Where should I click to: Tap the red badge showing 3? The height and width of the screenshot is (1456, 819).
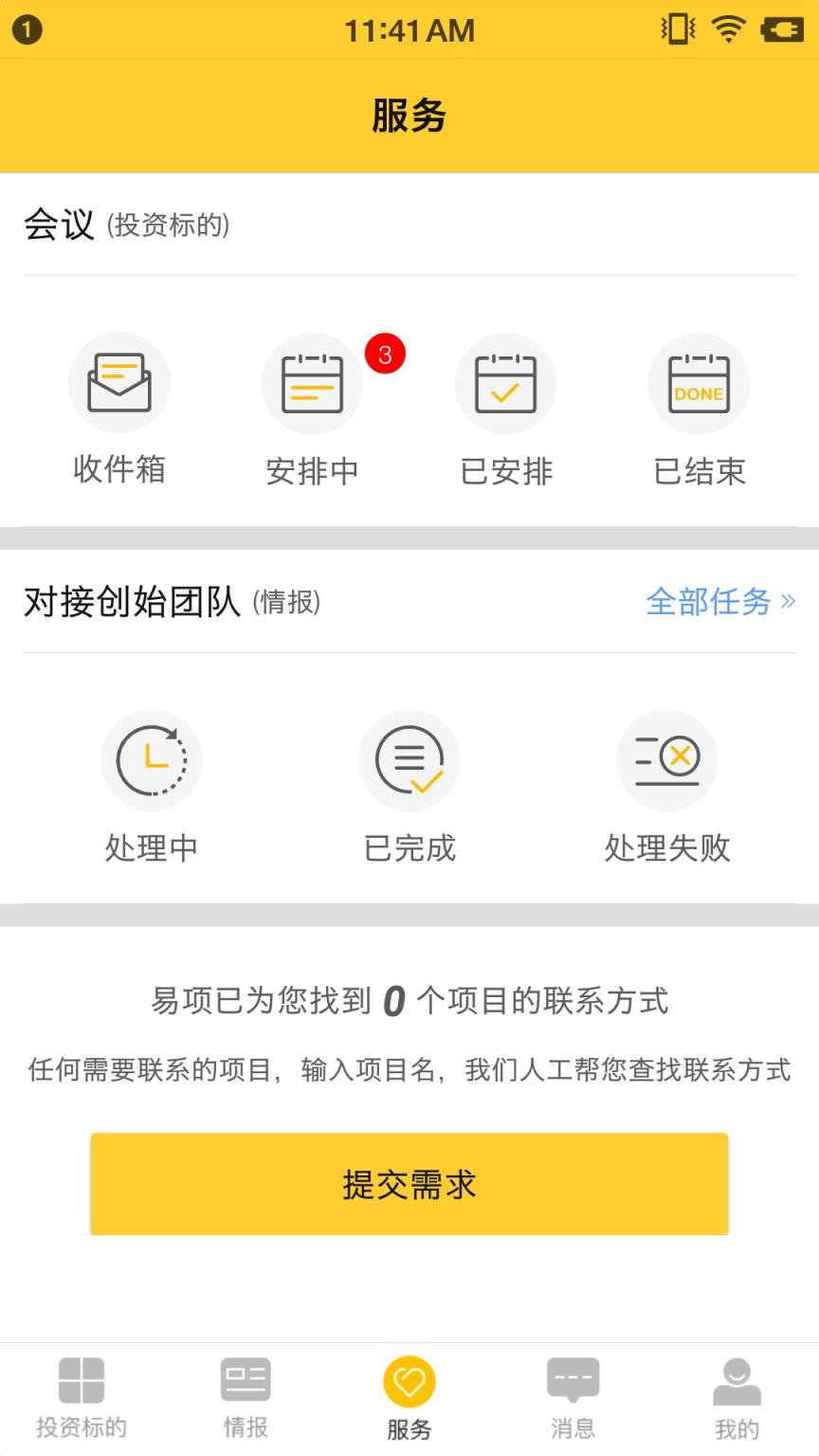pos(384,353)
